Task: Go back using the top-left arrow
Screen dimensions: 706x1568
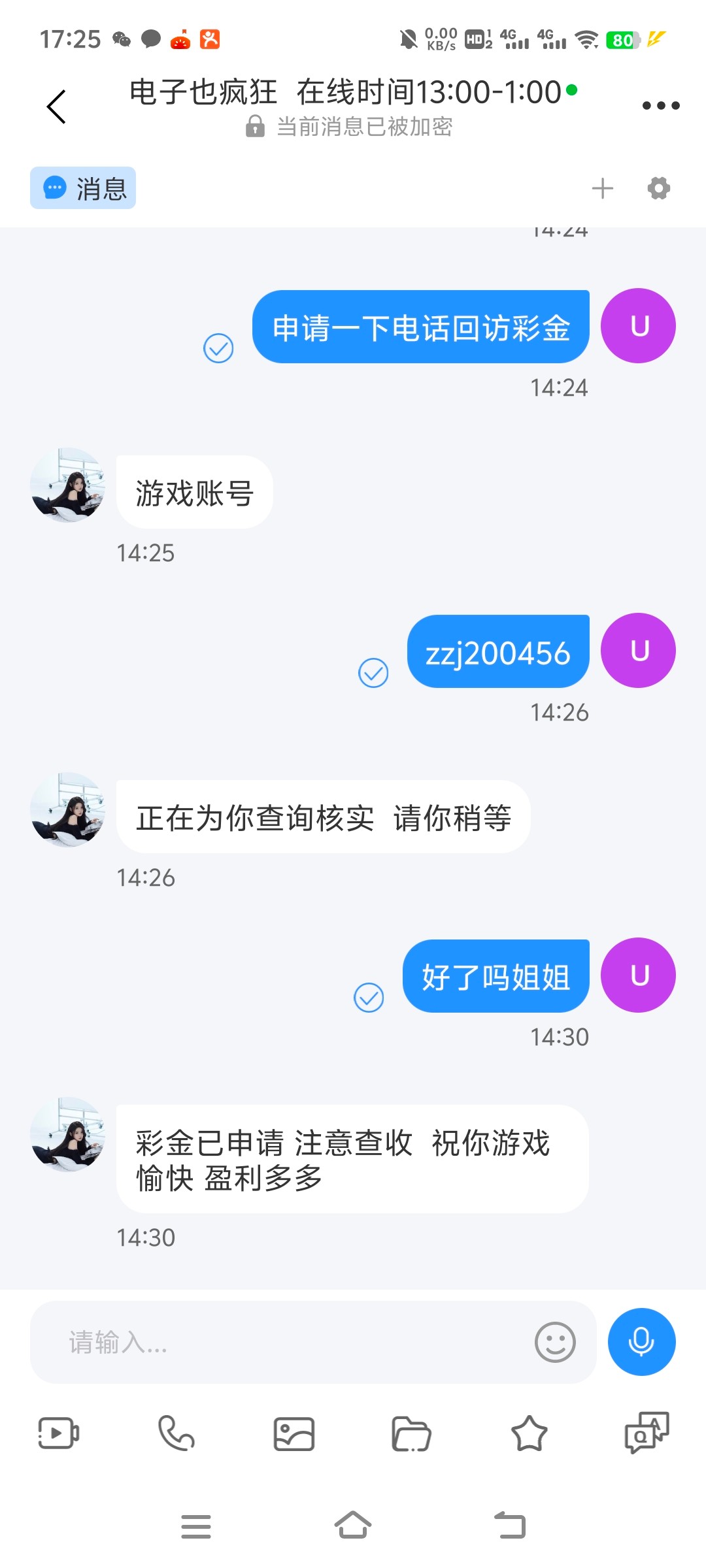Action: 56,106
